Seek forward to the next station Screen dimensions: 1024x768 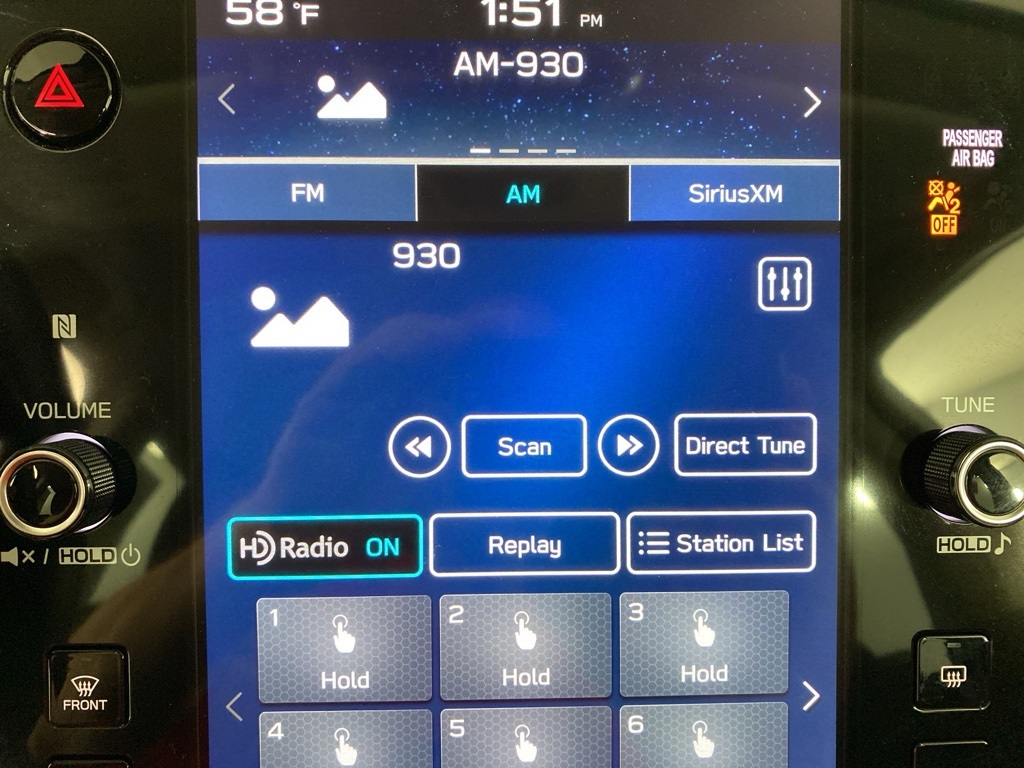coord(629,447)
